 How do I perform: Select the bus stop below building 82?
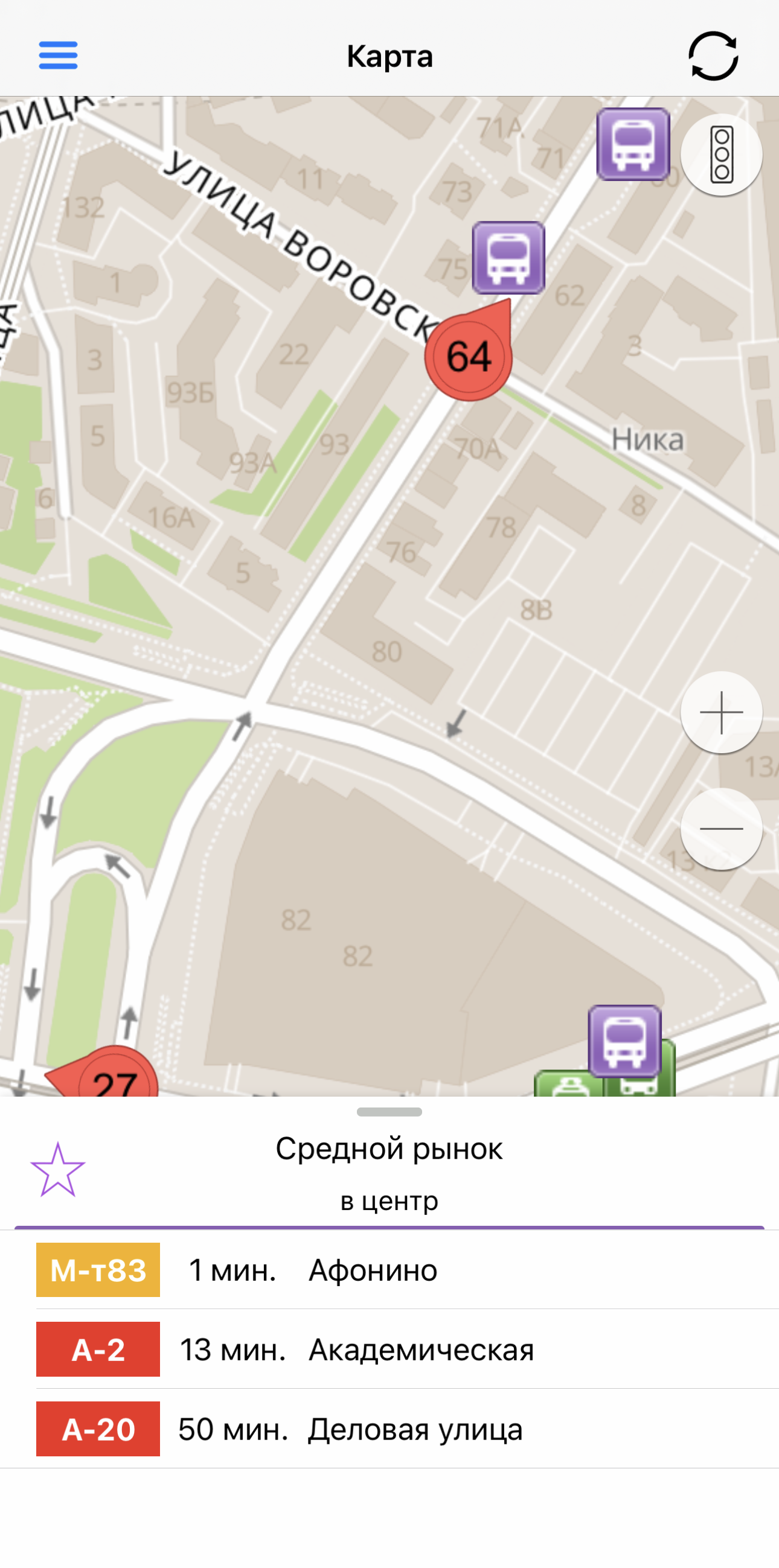coord(624,1041)
